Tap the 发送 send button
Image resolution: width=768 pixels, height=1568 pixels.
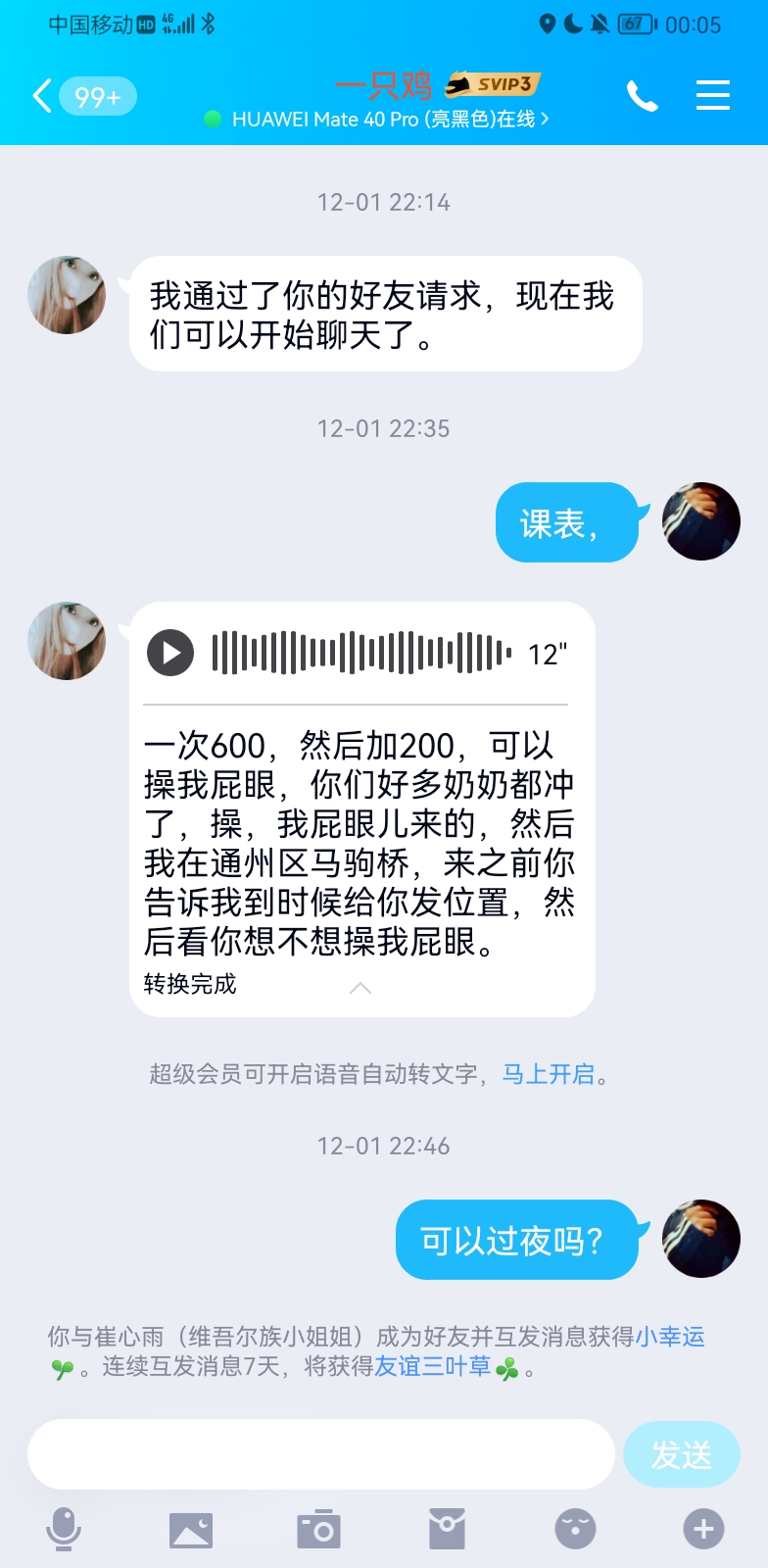tap(682, 1454)
